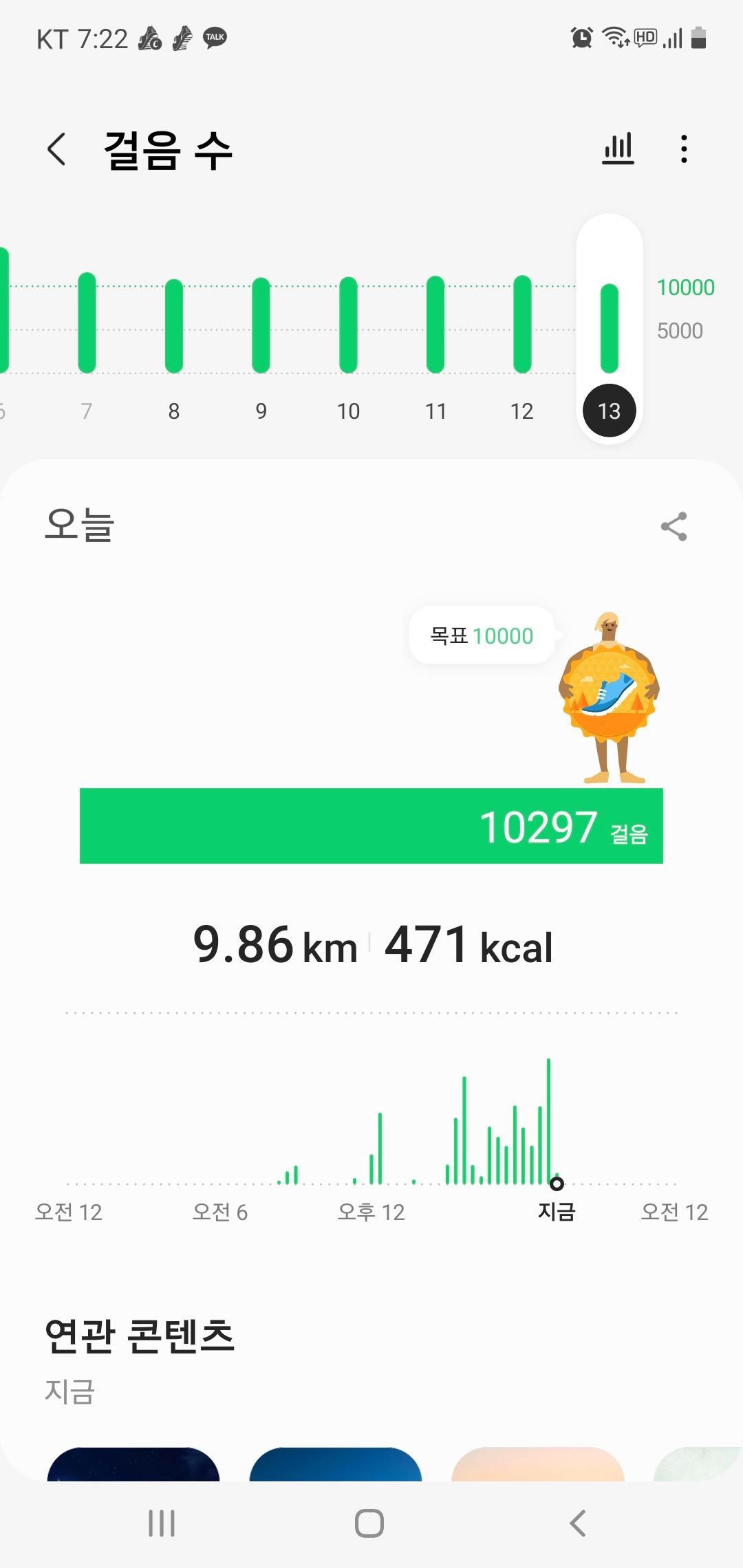Tap the system home button
The width and height of the screenshot is (743, 1568).
tap(369, 1523)
